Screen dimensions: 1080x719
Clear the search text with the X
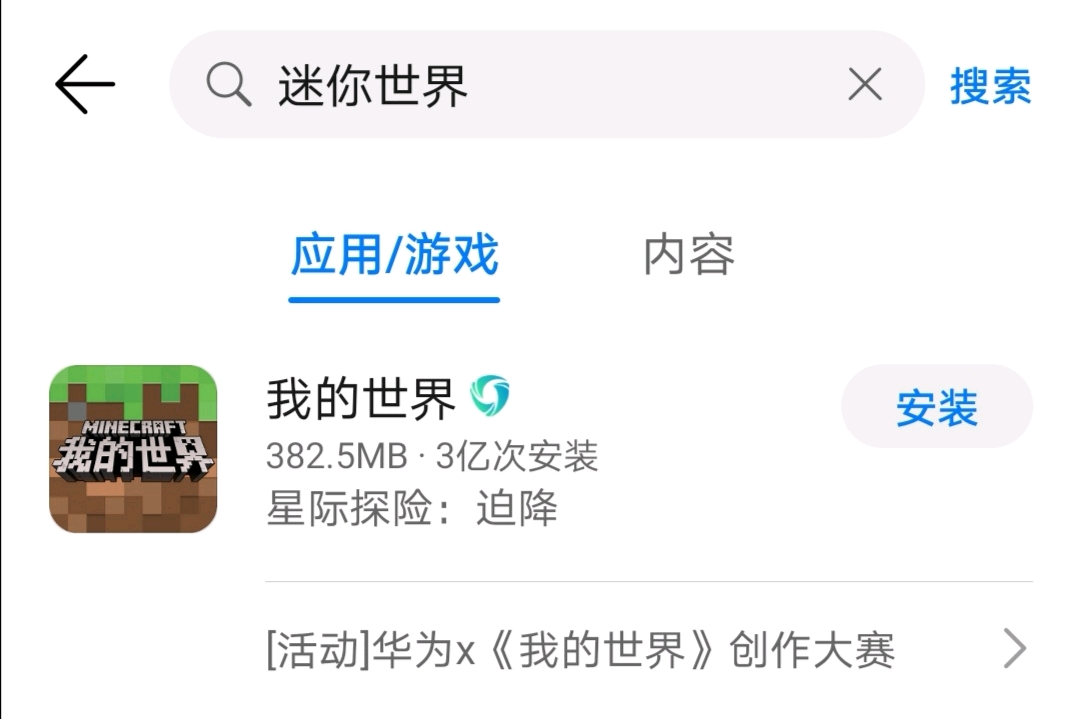coord(864,85)
